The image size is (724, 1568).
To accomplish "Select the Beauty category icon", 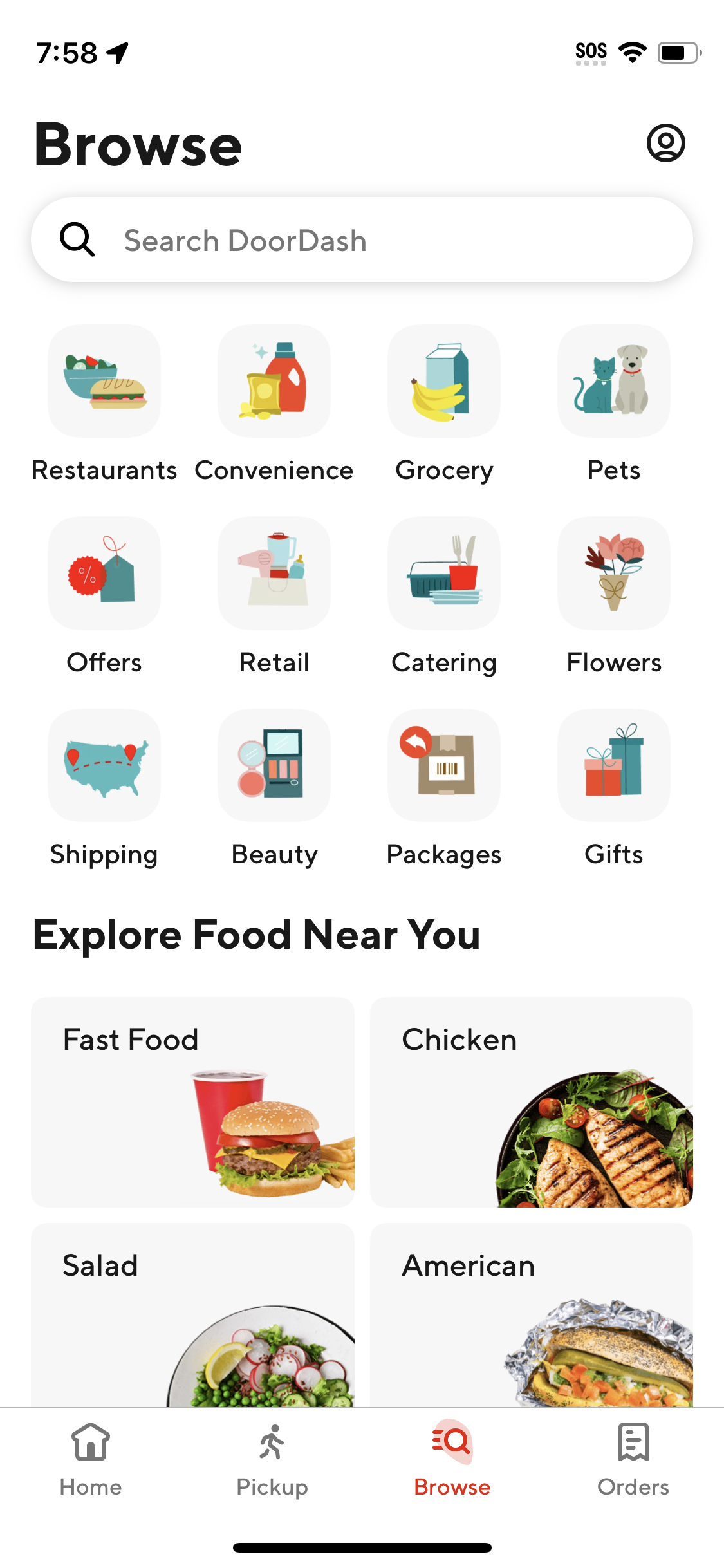I will 274,765.
